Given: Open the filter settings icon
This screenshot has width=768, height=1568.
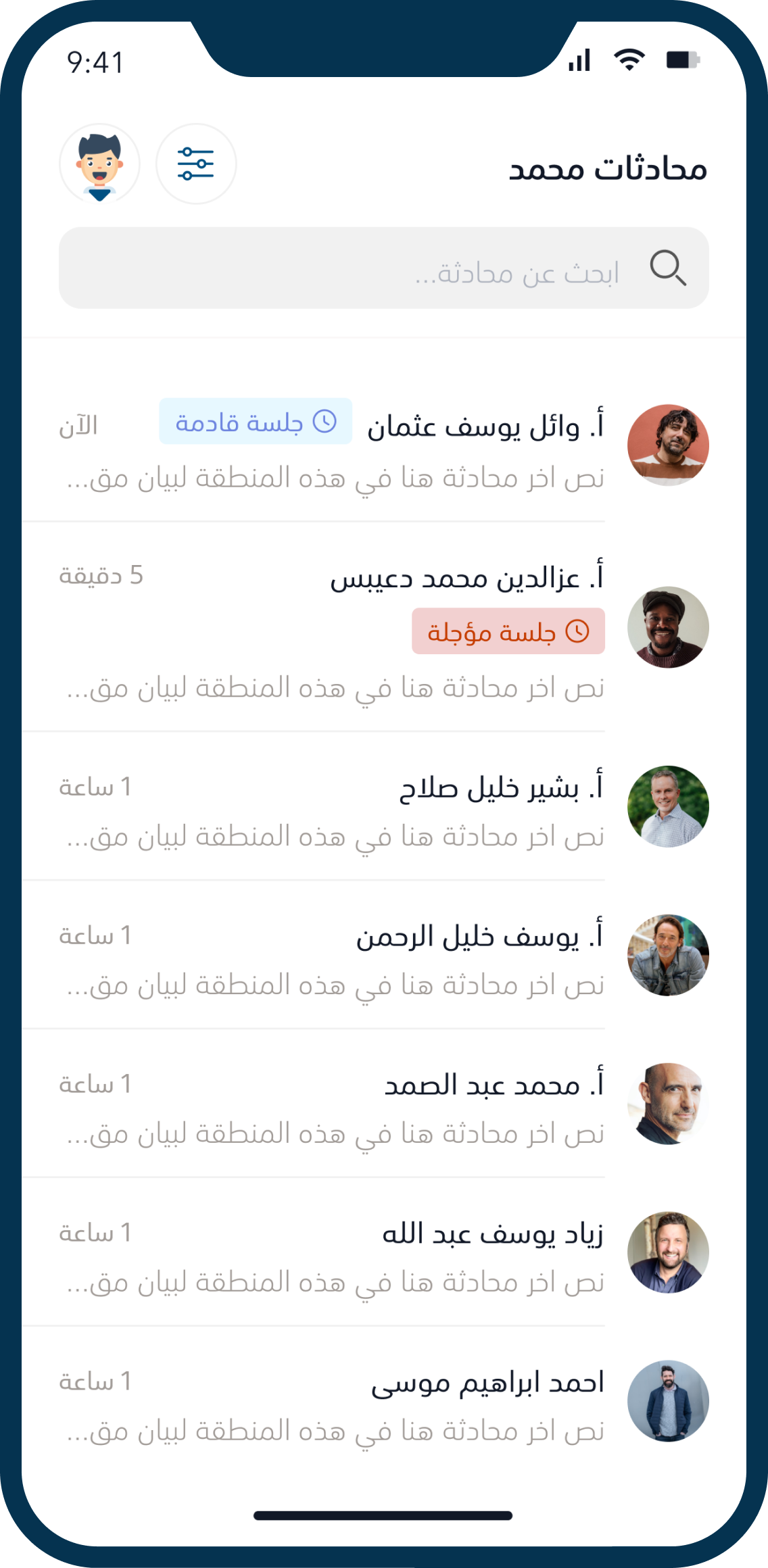Looking at the screenshot, I should click(x=196, y=164).
